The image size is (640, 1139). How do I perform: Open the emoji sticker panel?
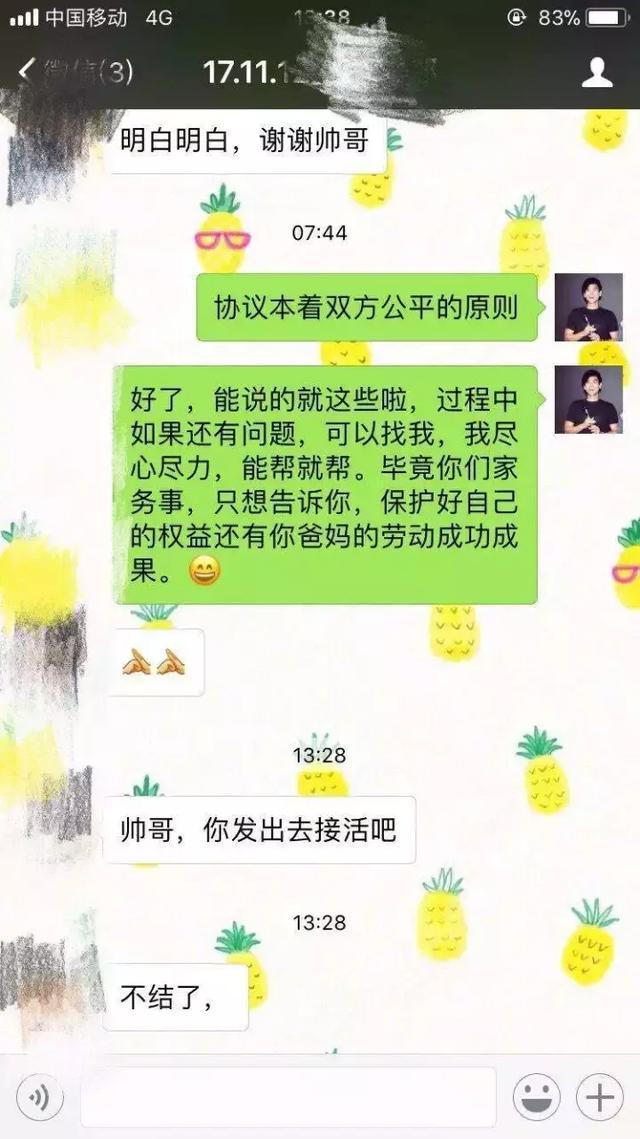536,1098
